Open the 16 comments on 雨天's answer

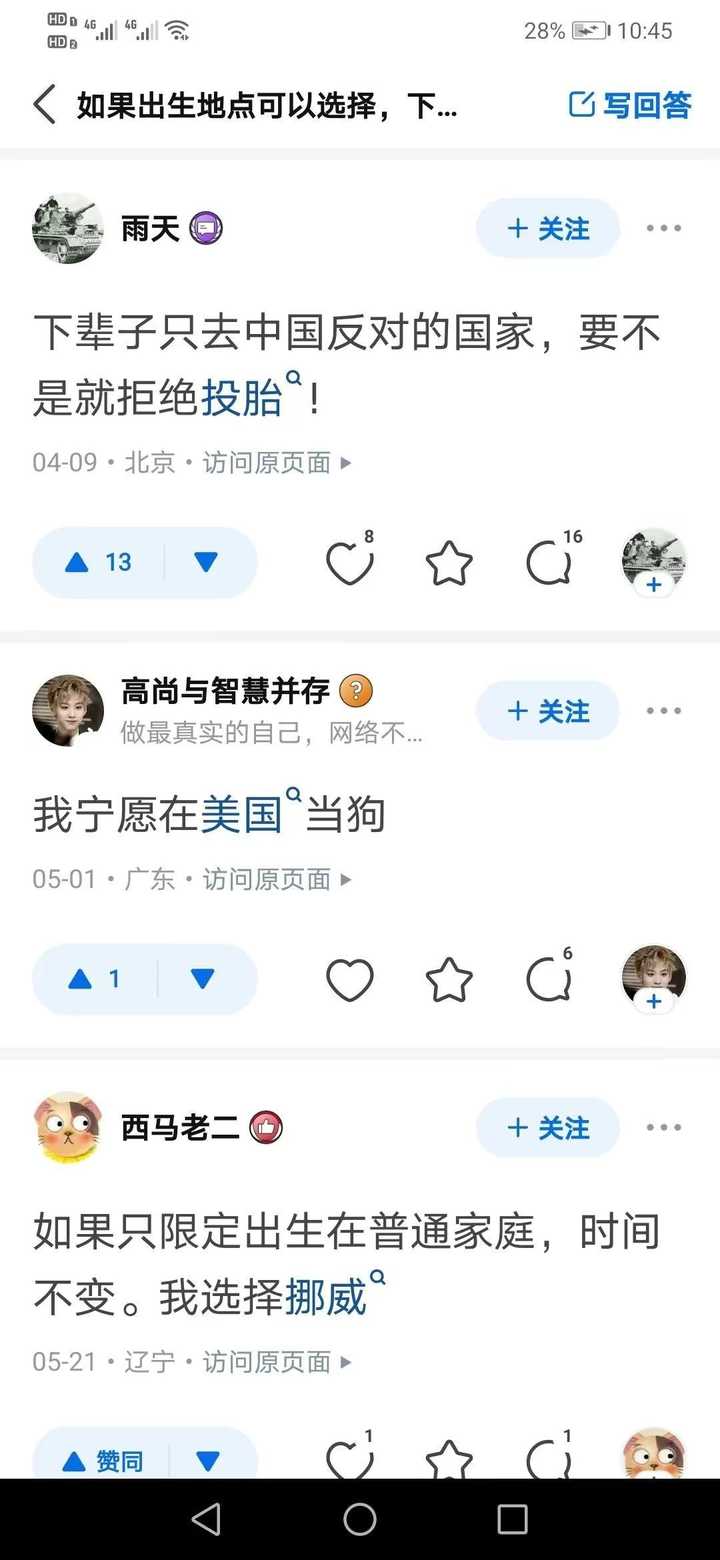(549, 564)
